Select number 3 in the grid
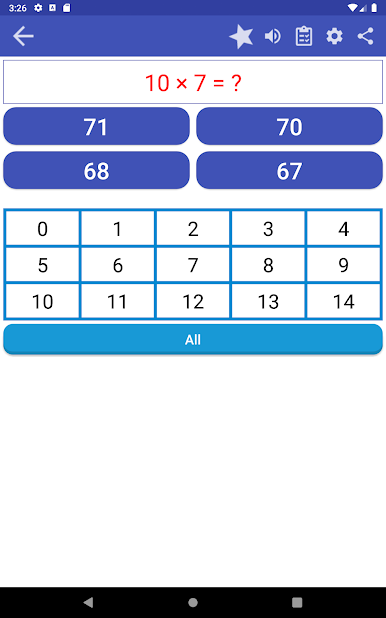The image size is (386, 618). pyautogui.click(x=268, y=229)
